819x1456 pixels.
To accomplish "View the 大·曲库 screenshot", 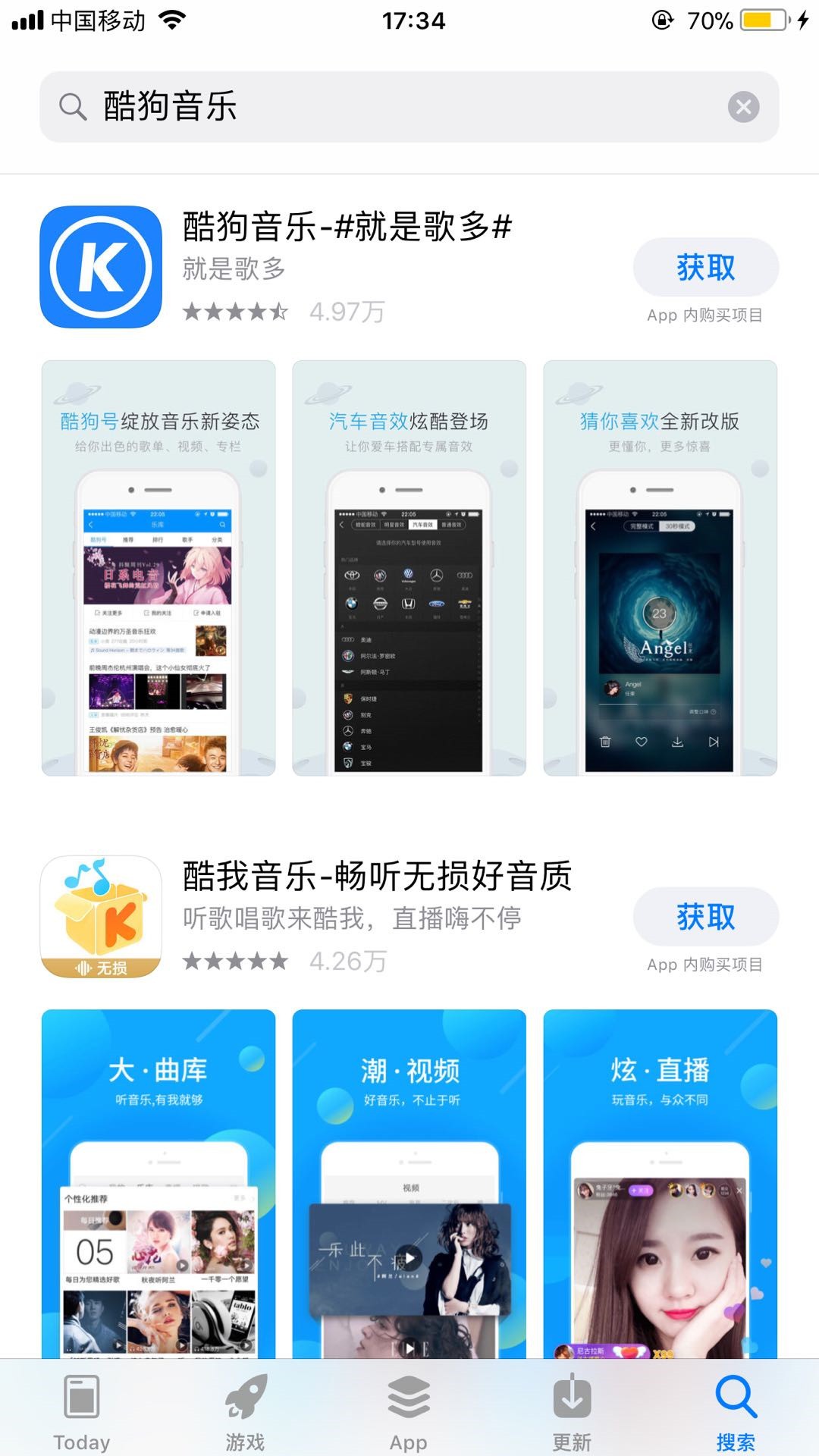I will pyautogui.click(x=158, y=1183).
